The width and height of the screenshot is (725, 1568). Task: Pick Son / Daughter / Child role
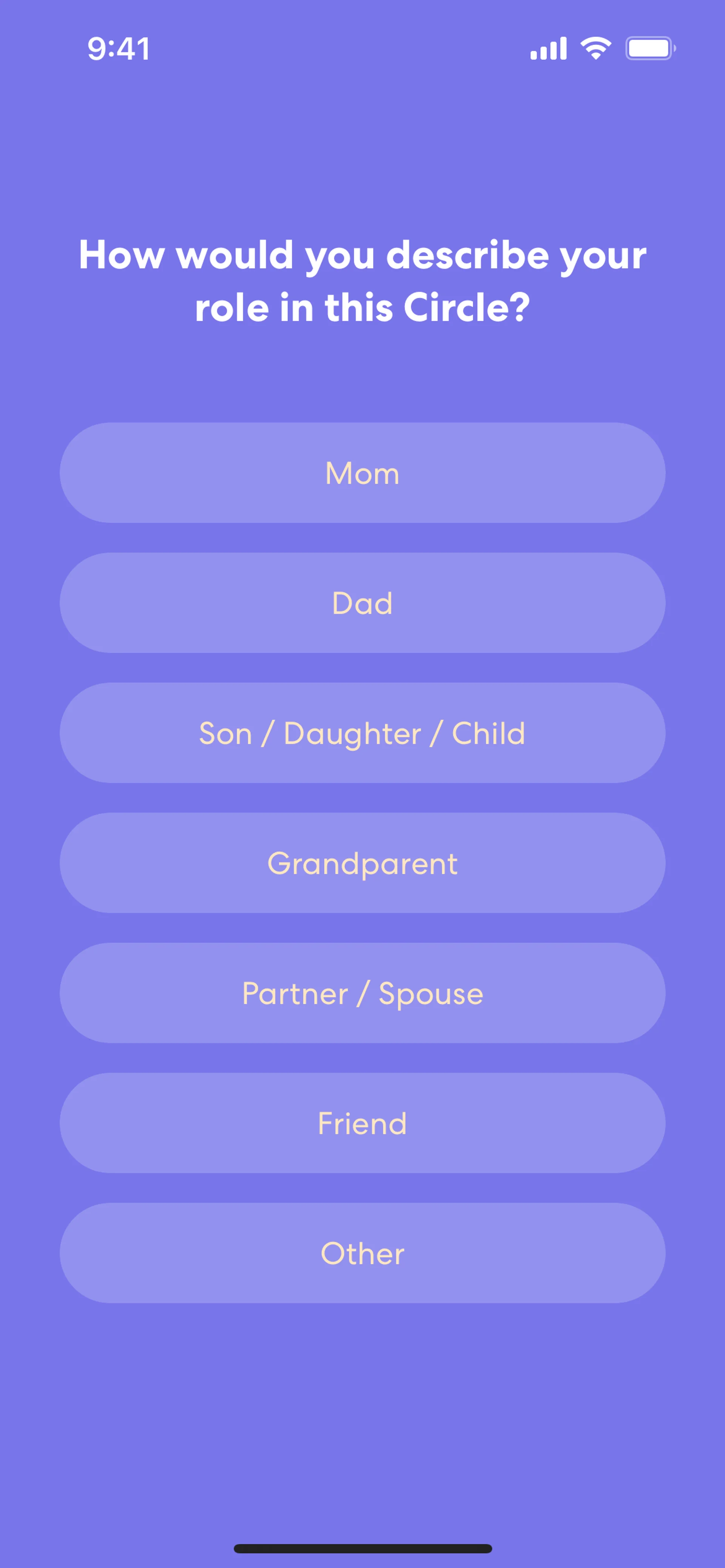362,733
